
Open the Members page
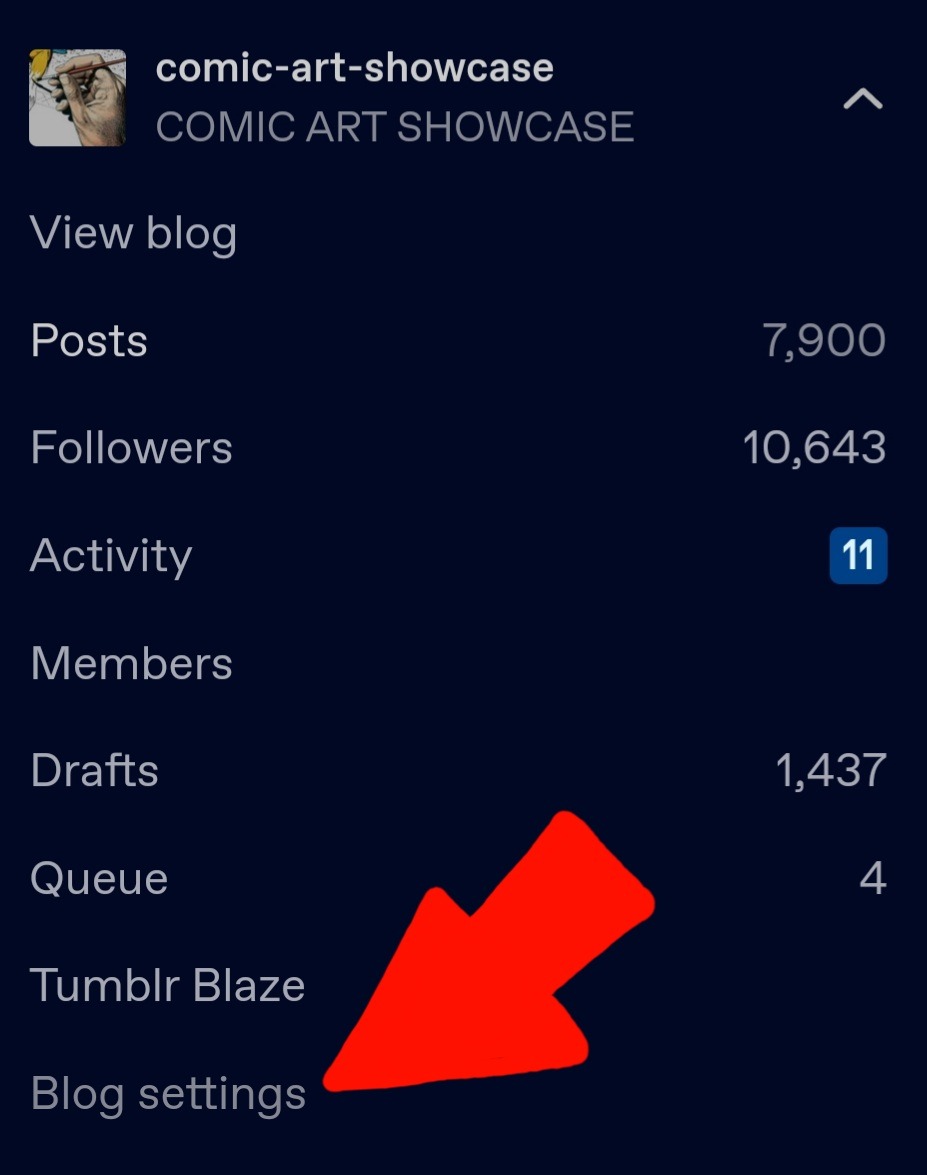(x=131, y=664)
